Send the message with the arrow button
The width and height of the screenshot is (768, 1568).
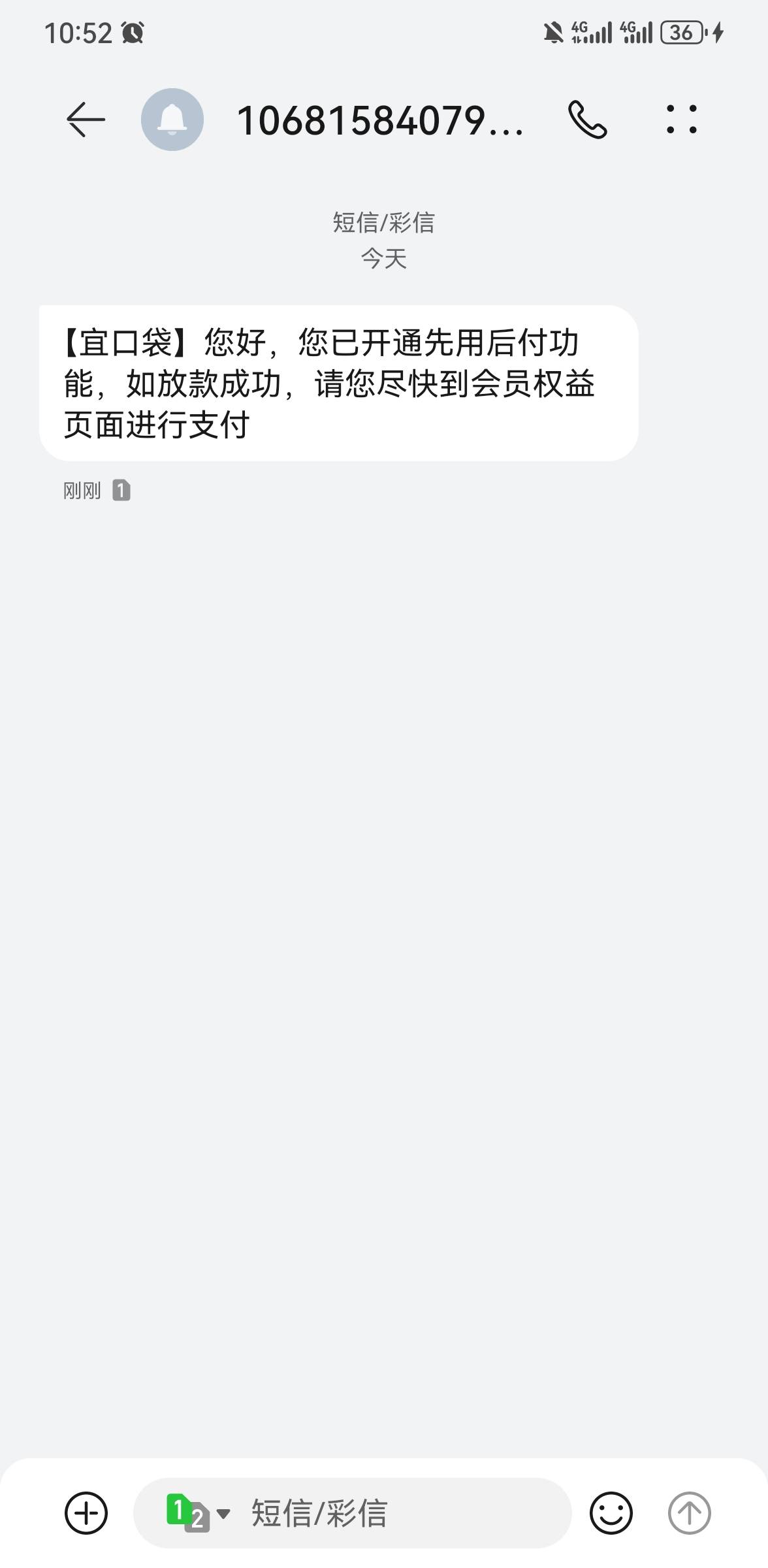tap(689, 1513)
